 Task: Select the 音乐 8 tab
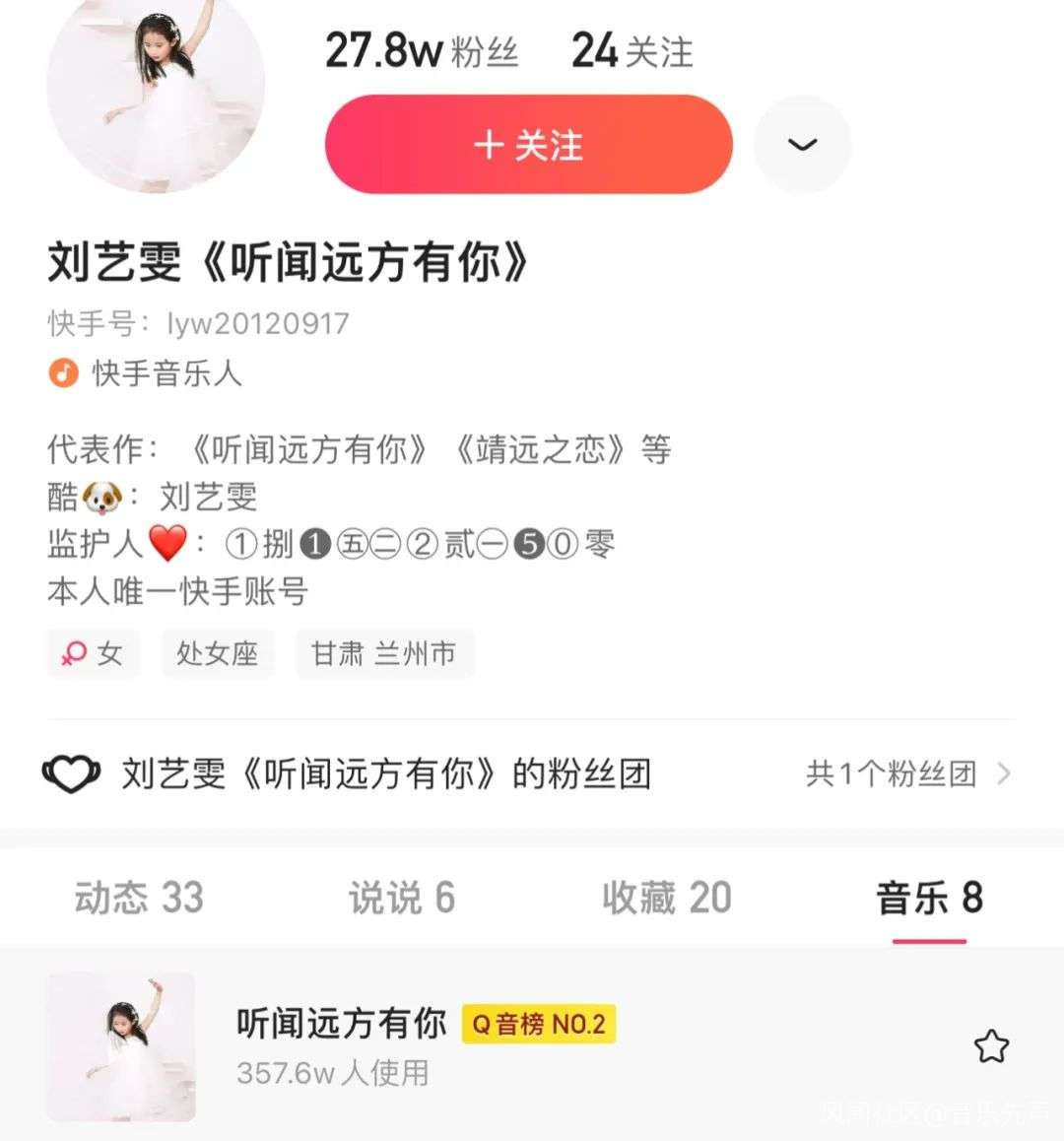(x=929, y=898)
